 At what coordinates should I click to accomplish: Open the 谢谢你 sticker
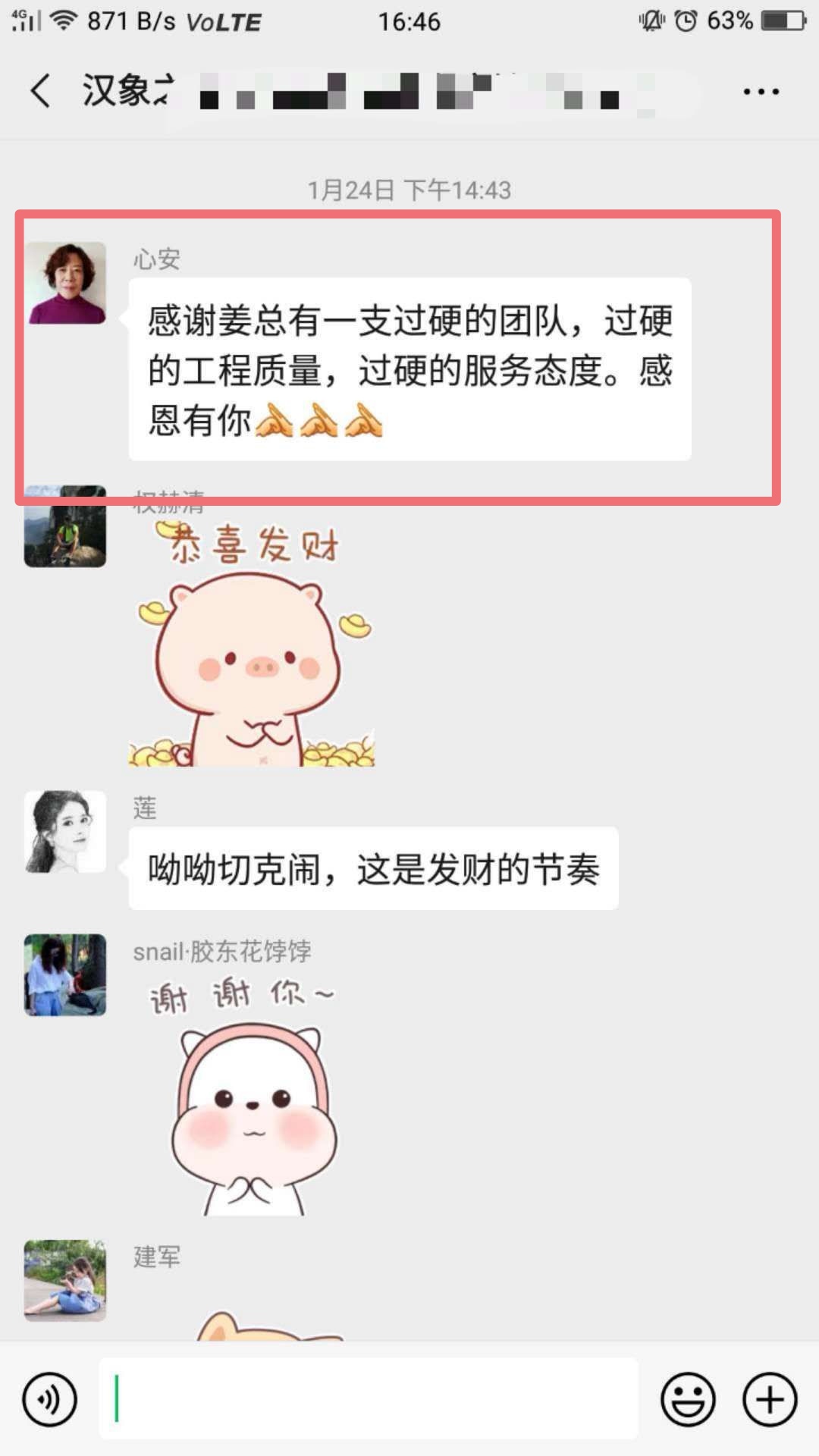coord(250,1100)
